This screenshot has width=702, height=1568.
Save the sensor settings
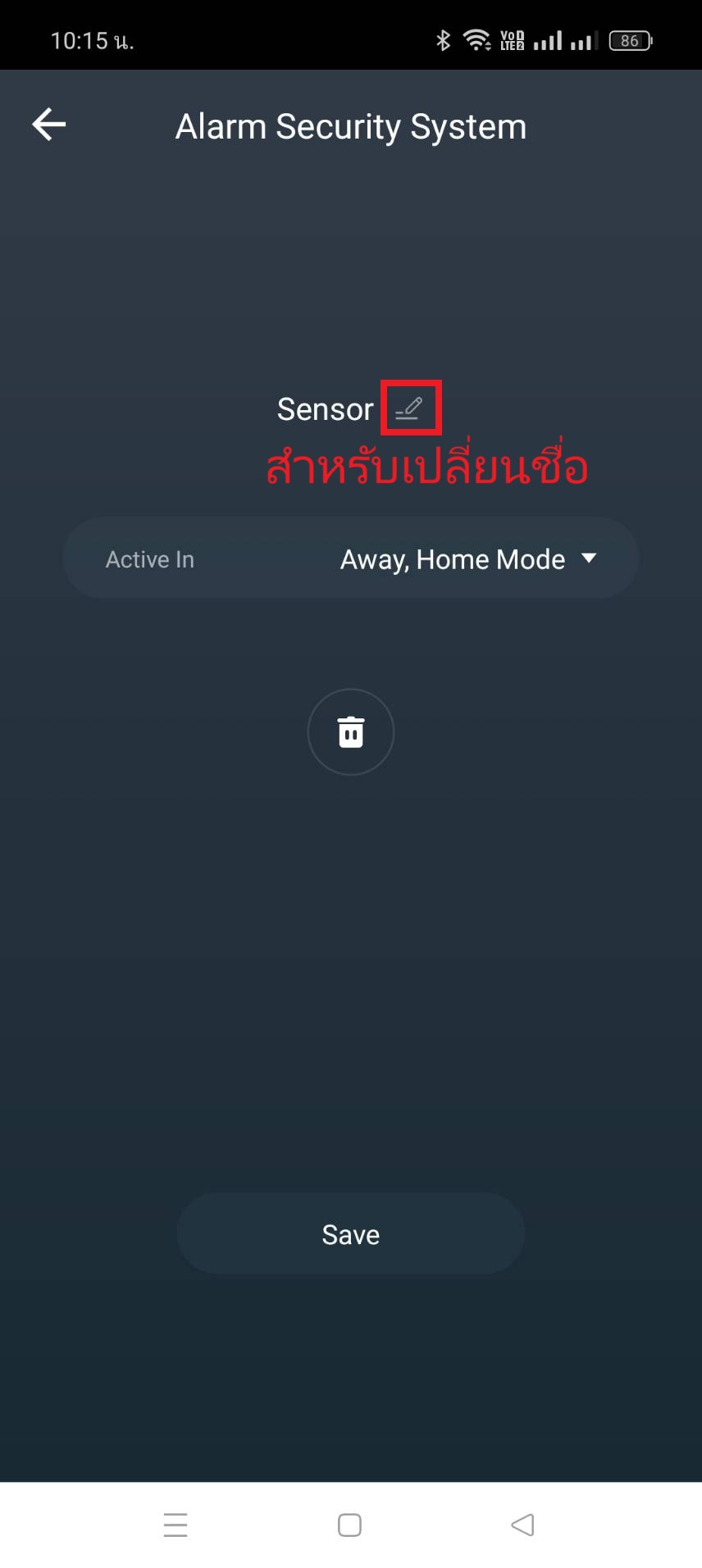[351, 1233]
